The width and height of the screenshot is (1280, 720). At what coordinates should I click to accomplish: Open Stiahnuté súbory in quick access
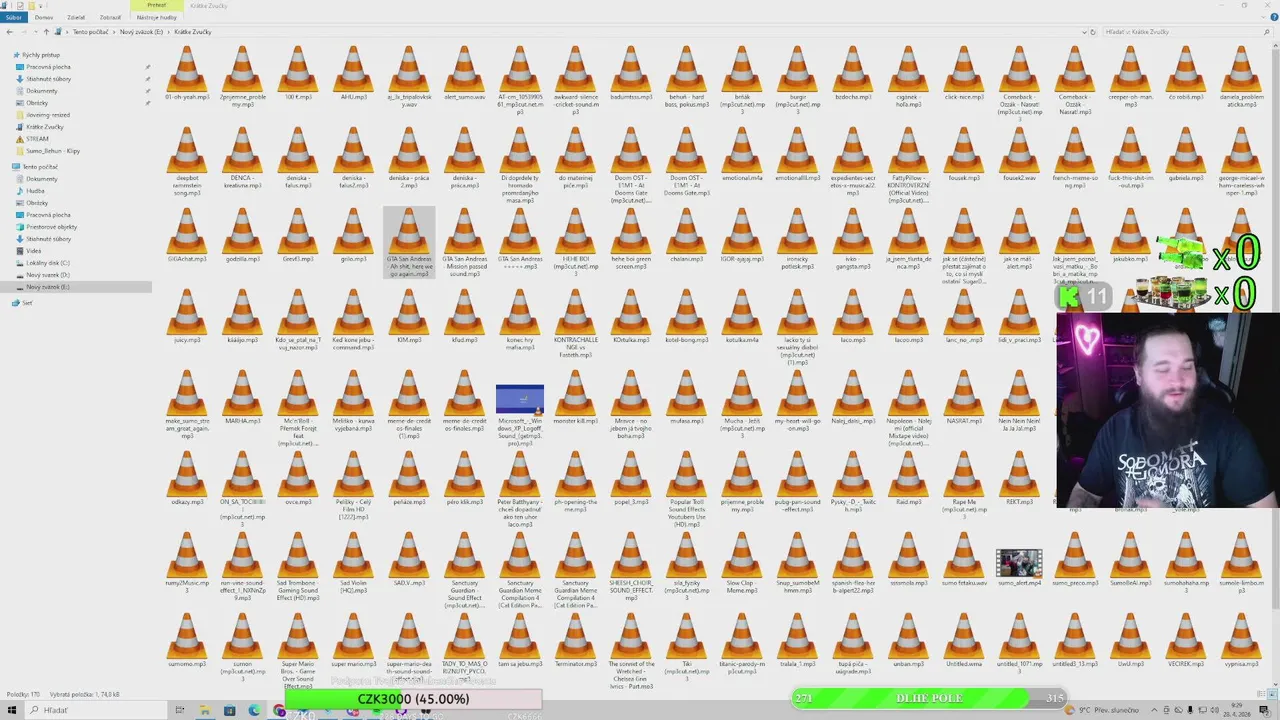(x=48, y=79)
